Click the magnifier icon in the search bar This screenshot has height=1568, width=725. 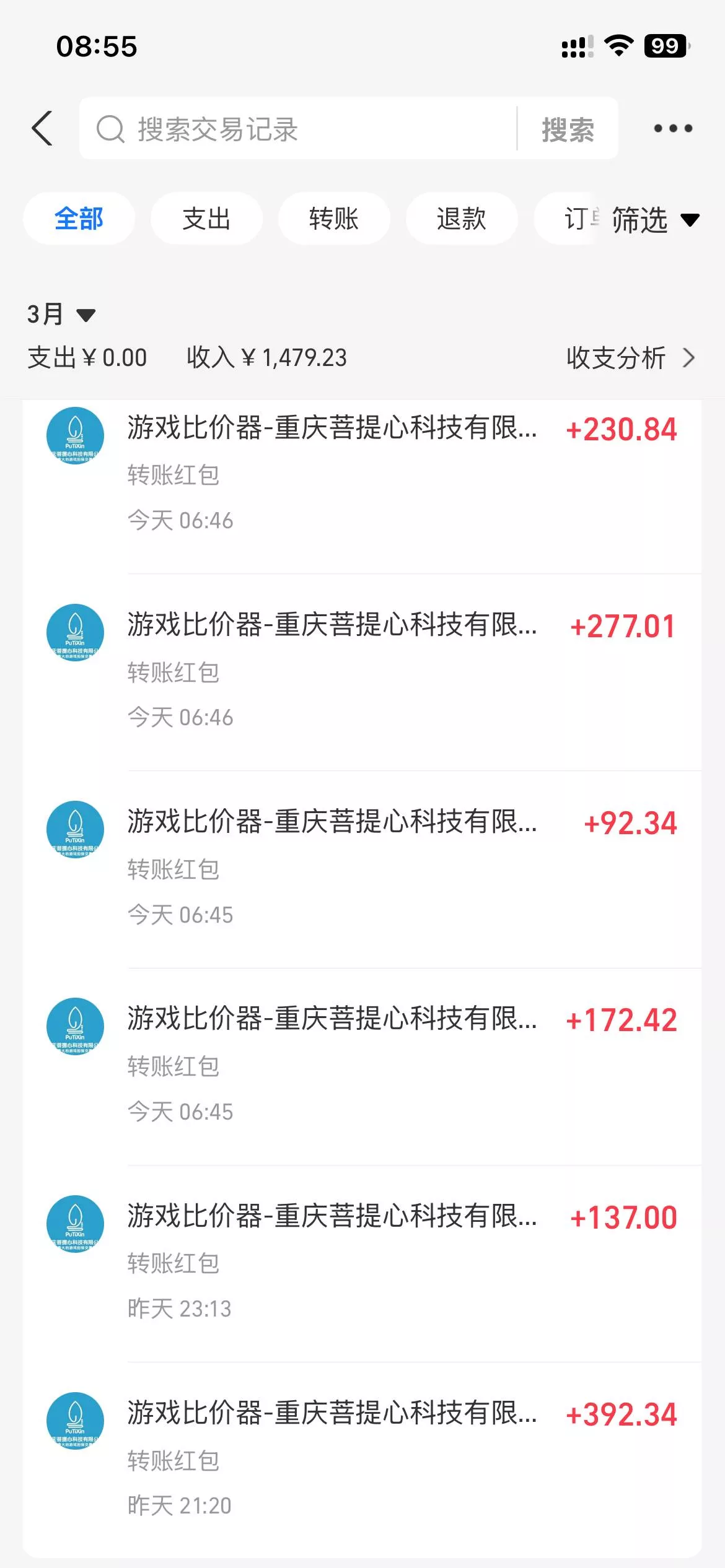pyautogui.click(x=110, y=128)
